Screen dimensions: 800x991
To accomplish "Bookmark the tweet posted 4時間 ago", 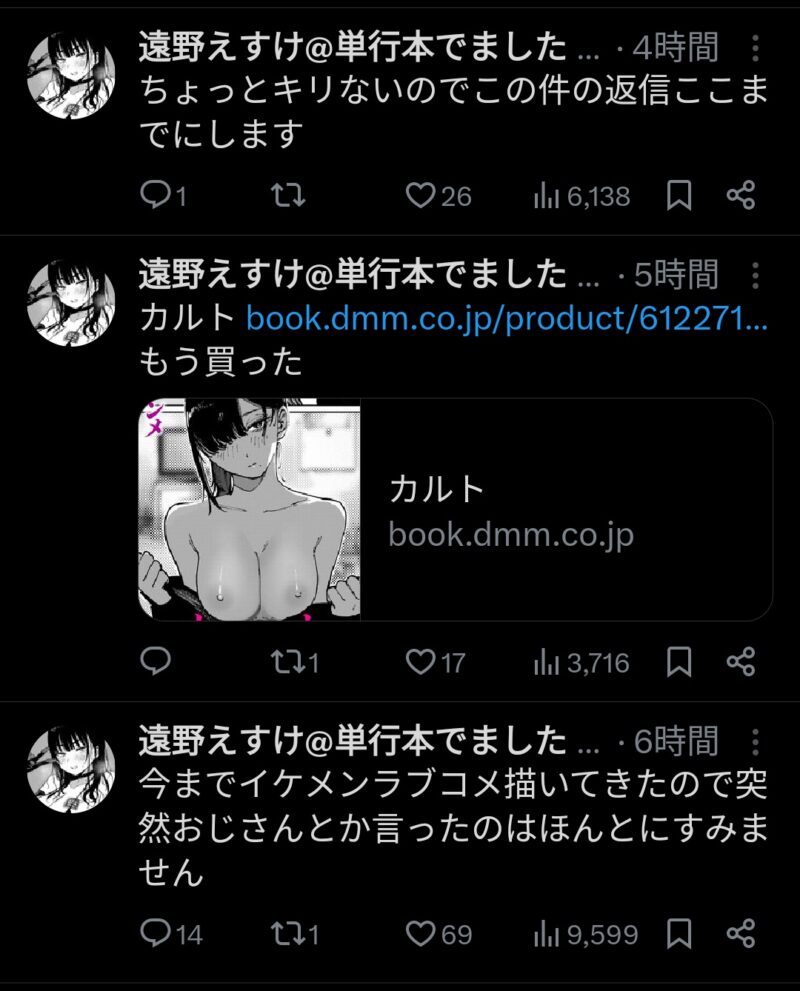I will pyautogui.click(x=679, y=196).
